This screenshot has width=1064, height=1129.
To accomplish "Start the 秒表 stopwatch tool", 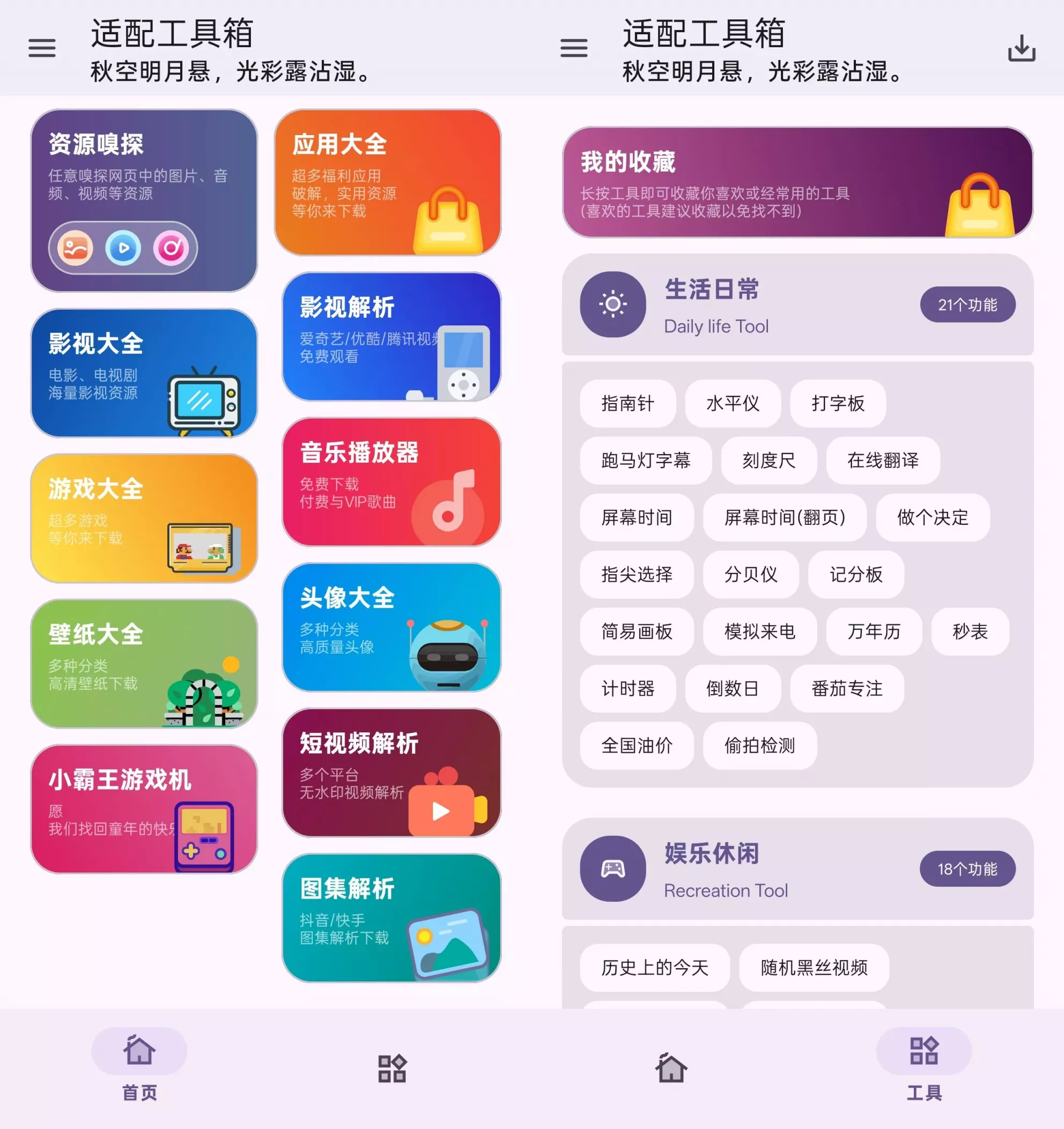I will point(970,632).
